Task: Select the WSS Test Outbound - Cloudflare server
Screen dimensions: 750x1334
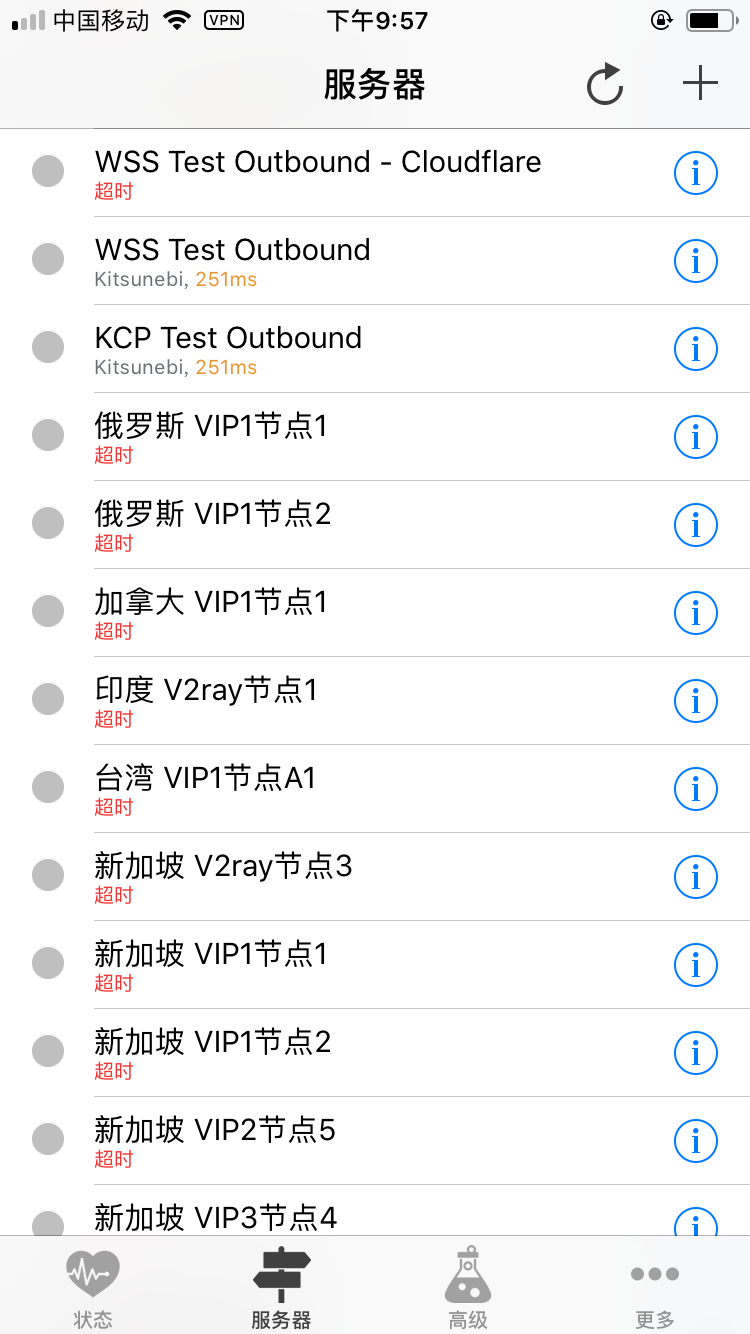Action: (375, 173)
